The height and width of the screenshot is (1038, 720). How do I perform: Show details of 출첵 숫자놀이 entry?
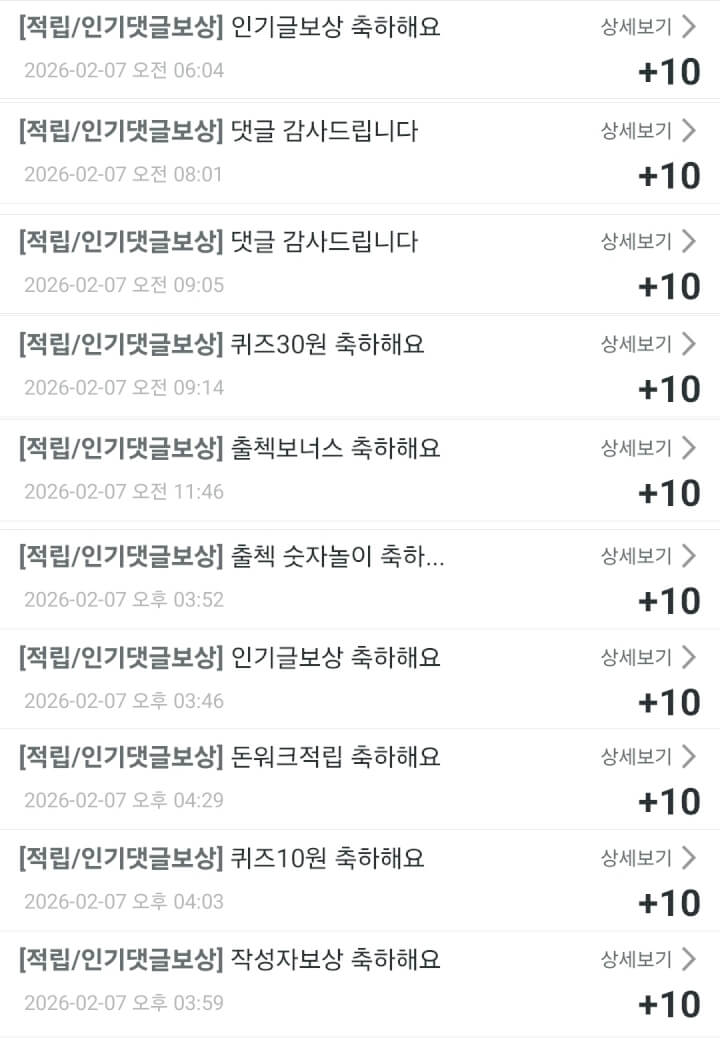647,556
